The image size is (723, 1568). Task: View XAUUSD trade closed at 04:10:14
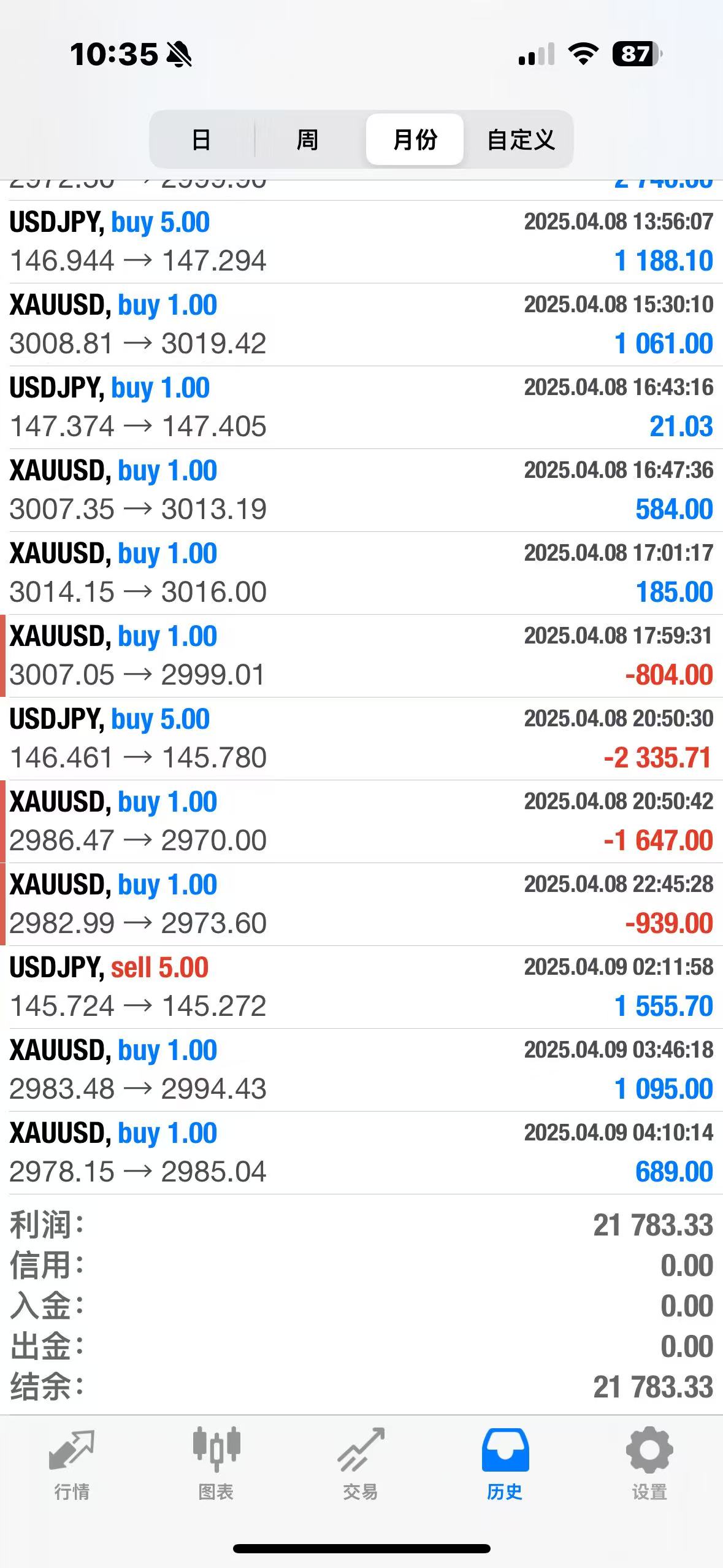pyautogui.click(x=361, y=1153)
